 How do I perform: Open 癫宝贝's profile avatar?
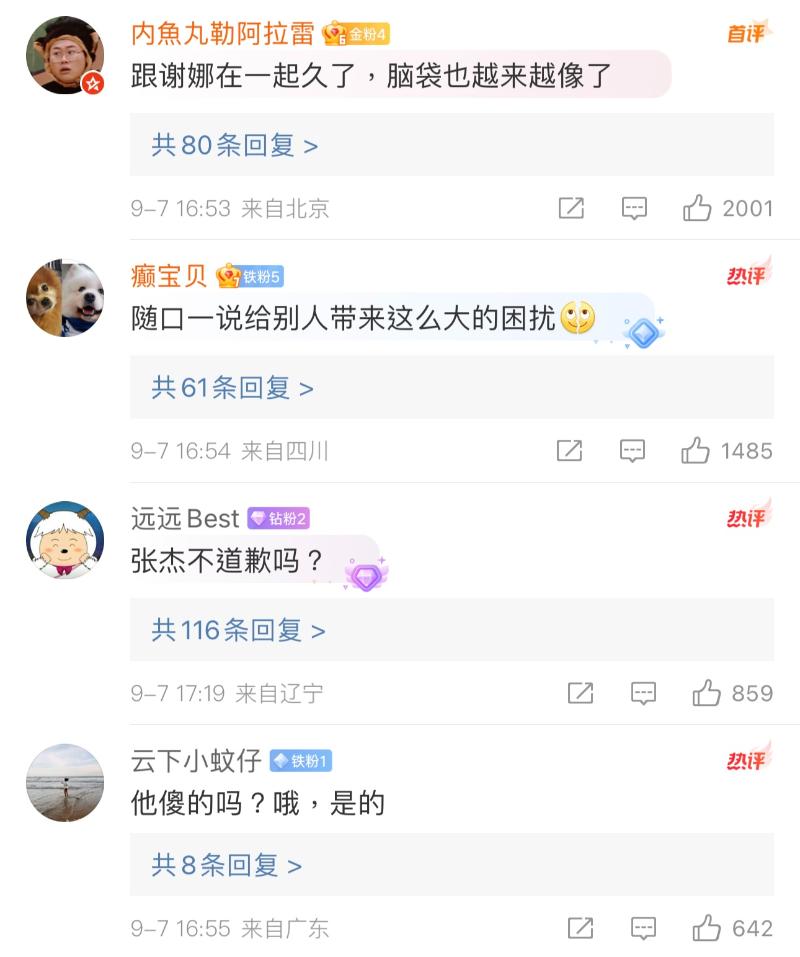(x=65, y=298)
